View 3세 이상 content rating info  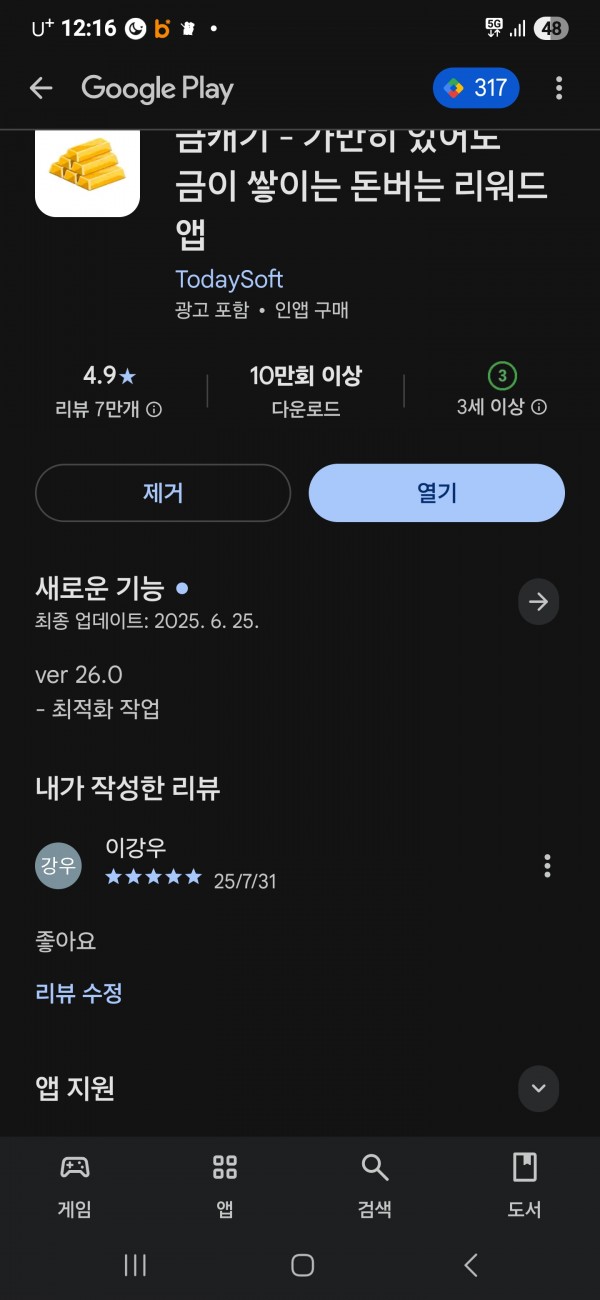pos(539,407)
